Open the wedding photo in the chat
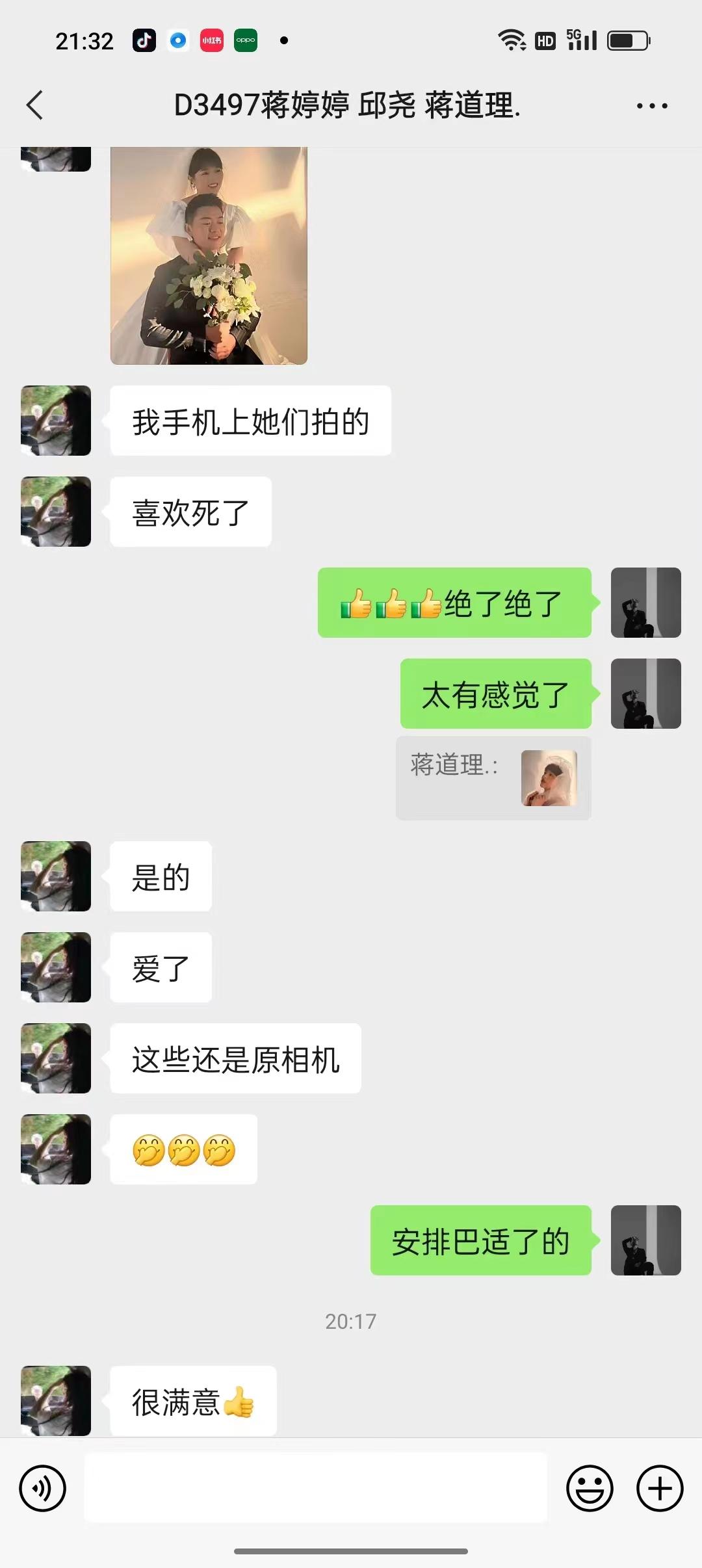The width and height of the screenshot is (702, 1568). [x=209, y=255]
